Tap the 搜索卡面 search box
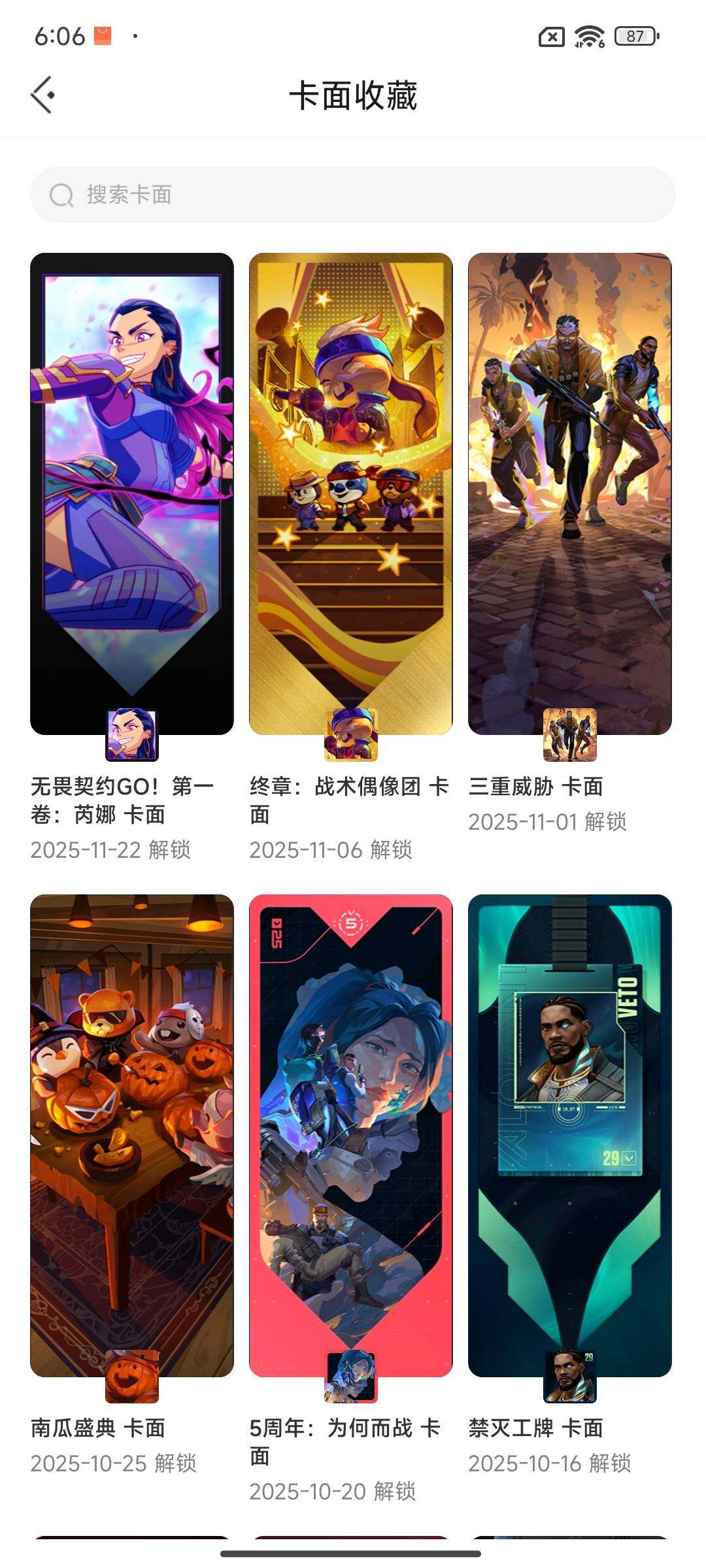Screen dimensions: 706x1568 (x=353, y=195)
